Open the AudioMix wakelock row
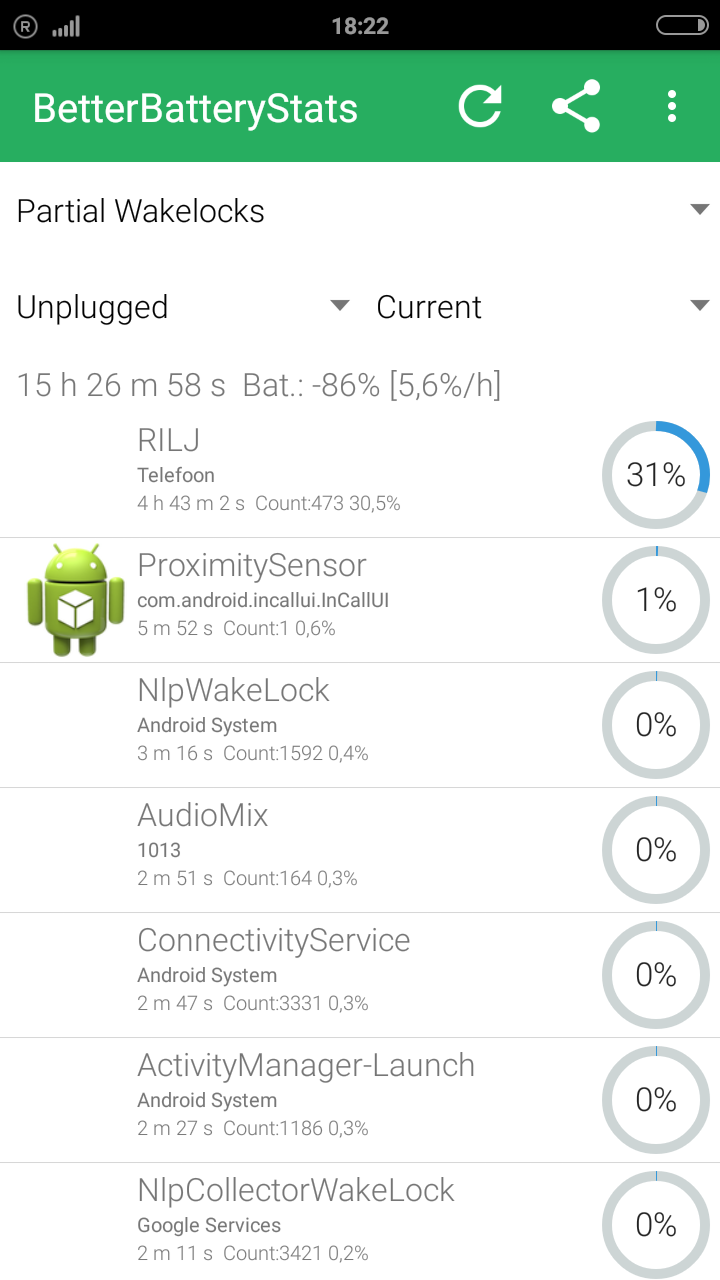Viewport: 720px width, 1280px height. click(360, 850)
